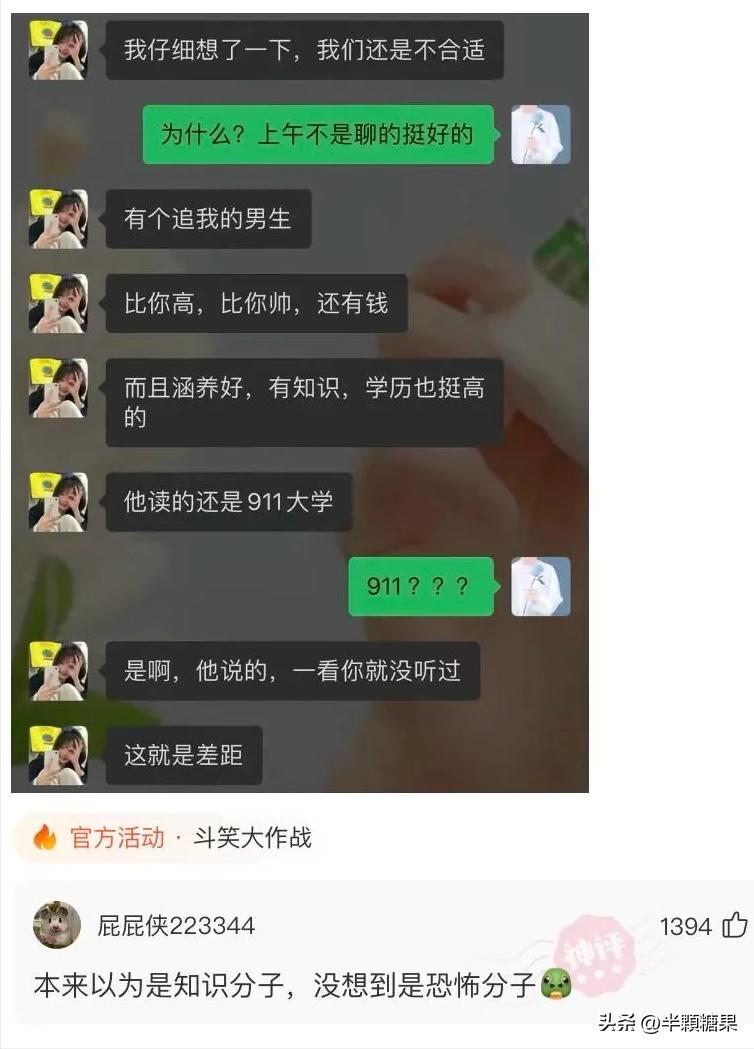
Task: Select the girl's avatar beside 有个追我的男生
Action: (57, 220)
